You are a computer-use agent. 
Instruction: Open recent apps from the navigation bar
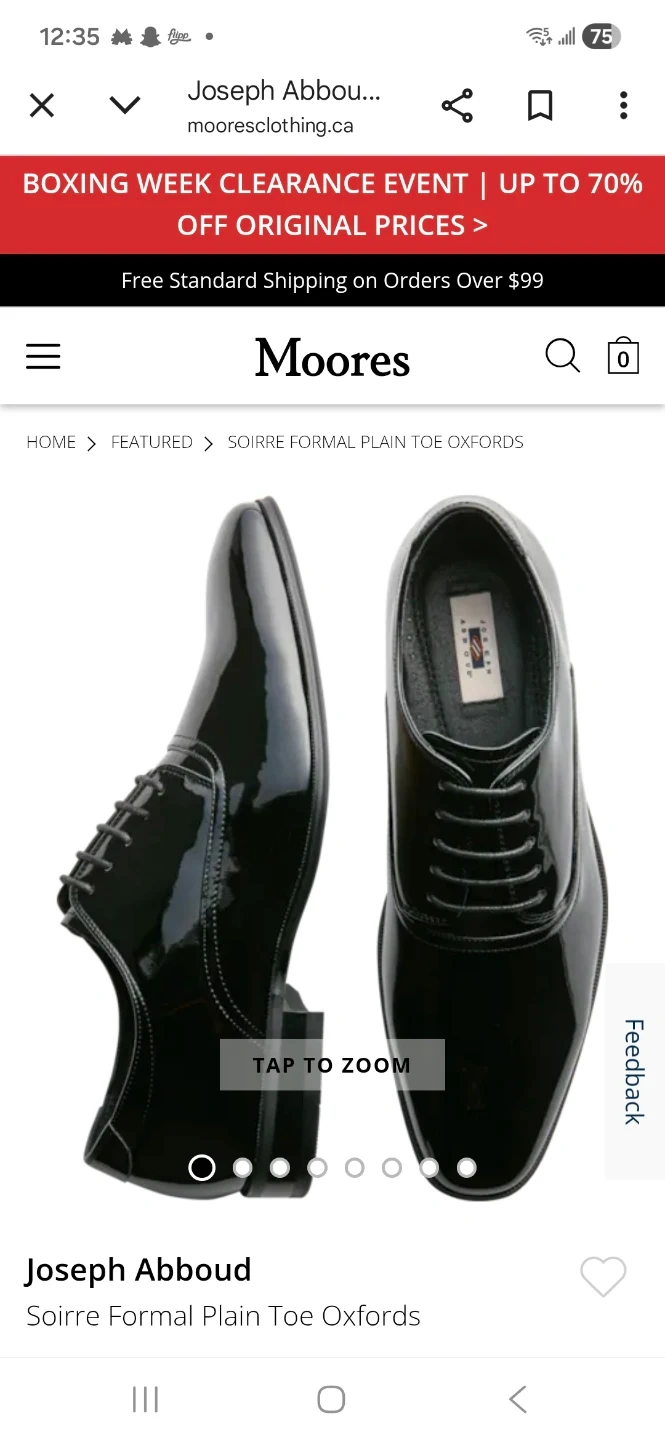(x=145, y=1399)
